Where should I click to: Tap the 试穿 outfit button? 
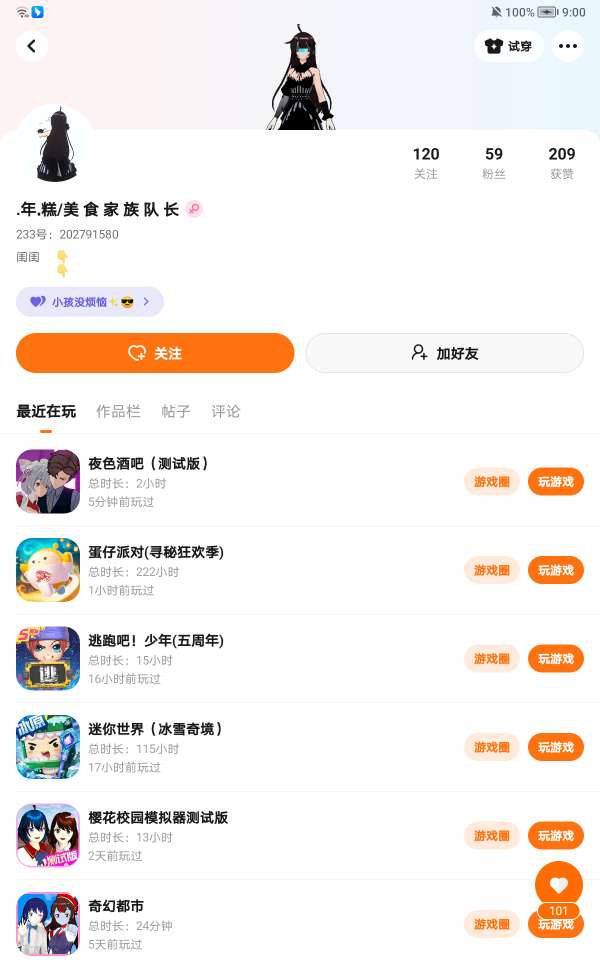coord(509,46)
